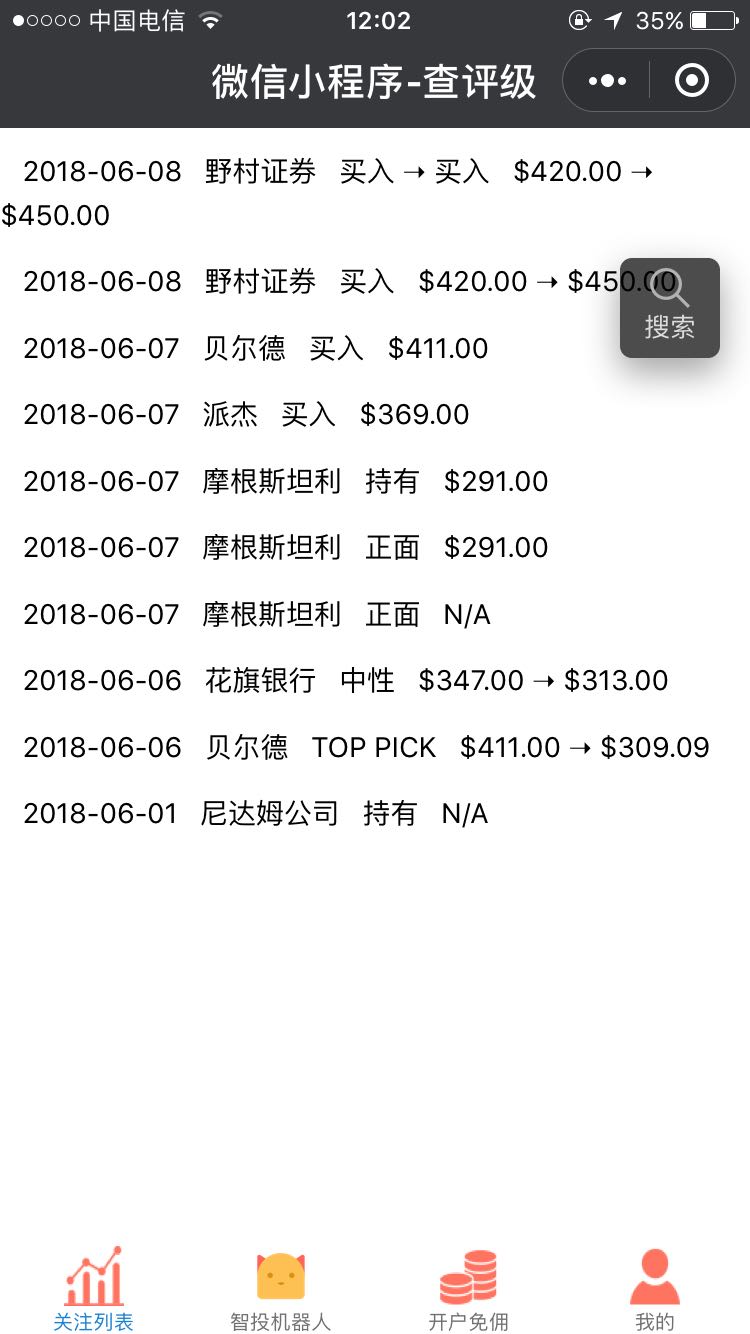Image resolution: width=750 pixels, height=1334 pixels.
Task: Select the 我的 profile tab
Action: coord(656,1288)
